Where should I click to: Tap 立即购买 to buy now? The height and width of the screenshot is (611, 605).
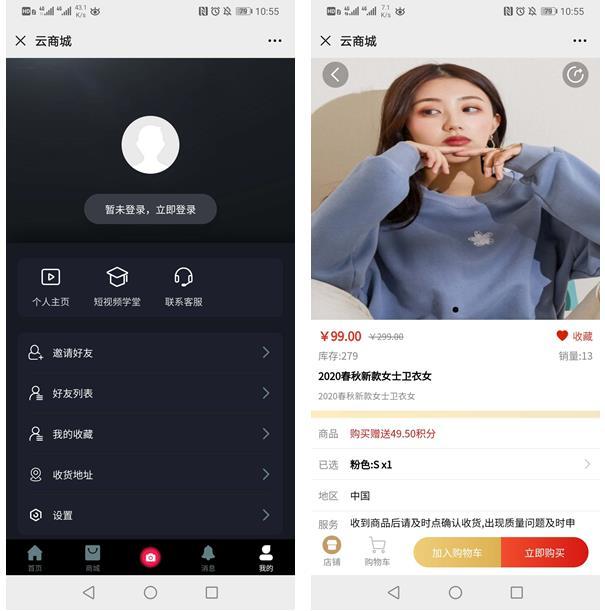(544, 552)
